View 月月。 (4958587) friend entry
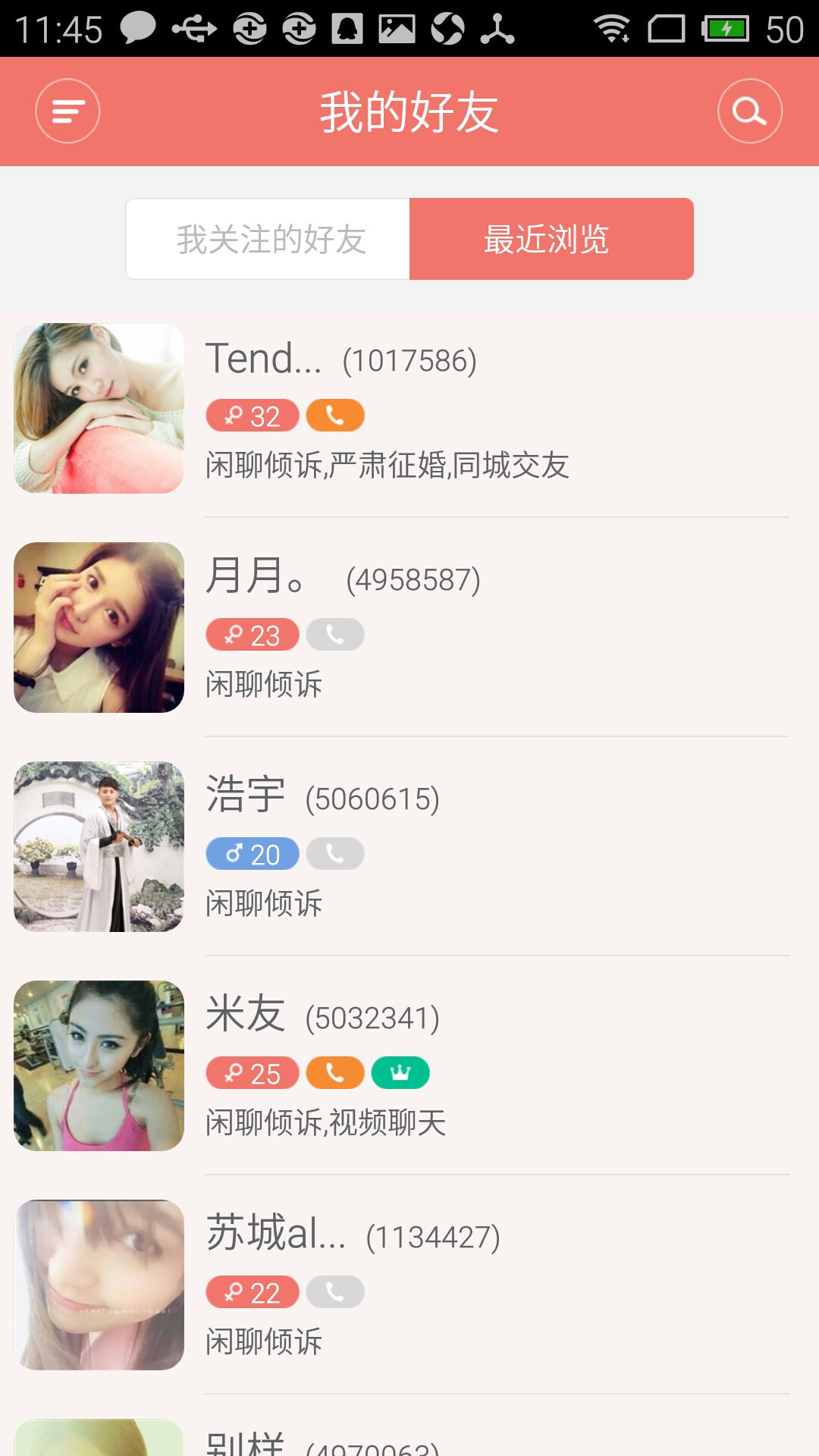The height and width of the screenshot is (1456, 819). [493, 628]
